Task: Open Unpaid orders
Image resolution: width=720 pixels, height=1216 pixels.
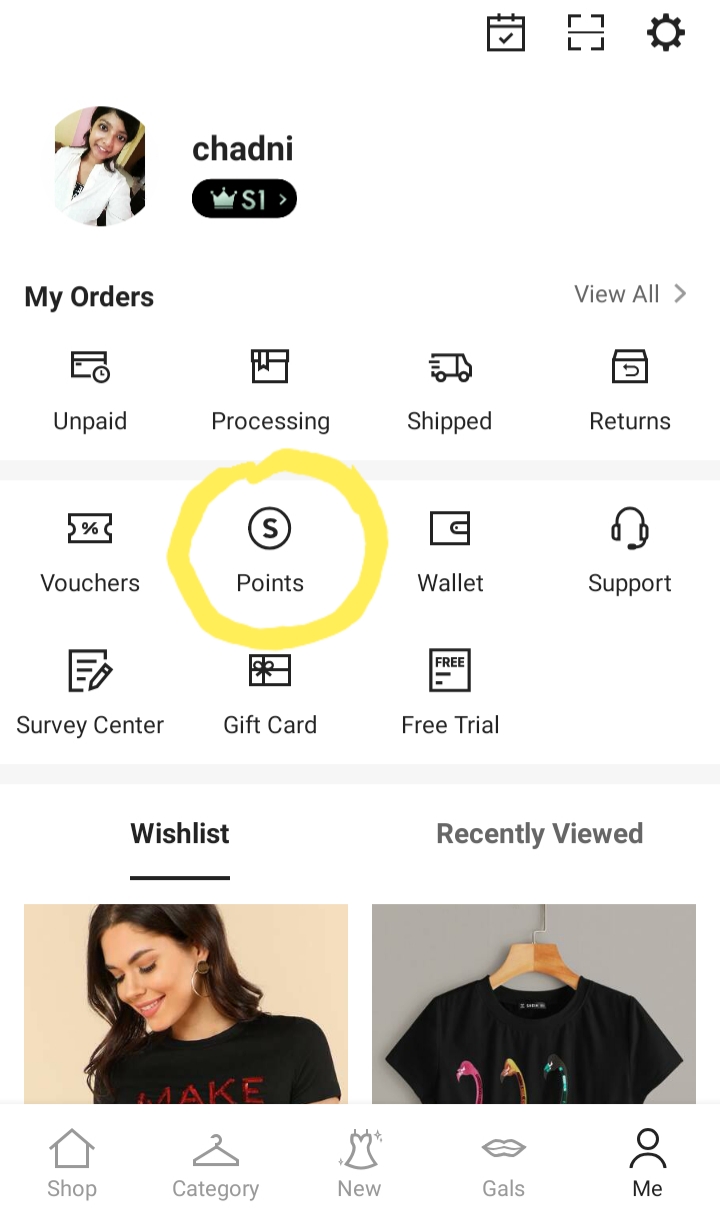Action: (90, 390)
